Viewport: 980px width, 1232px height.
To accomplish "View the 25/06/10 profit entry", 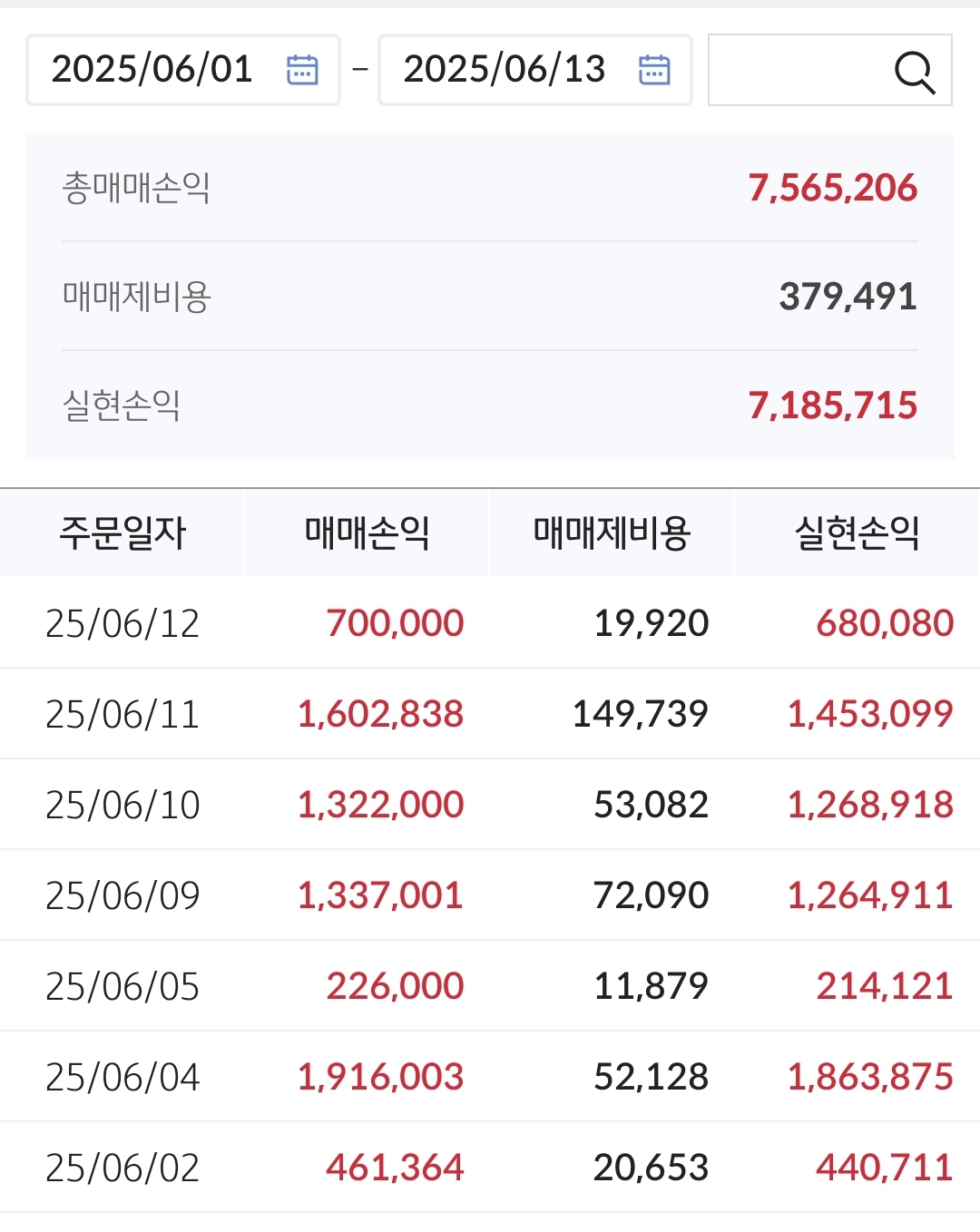I will point(490,804).
